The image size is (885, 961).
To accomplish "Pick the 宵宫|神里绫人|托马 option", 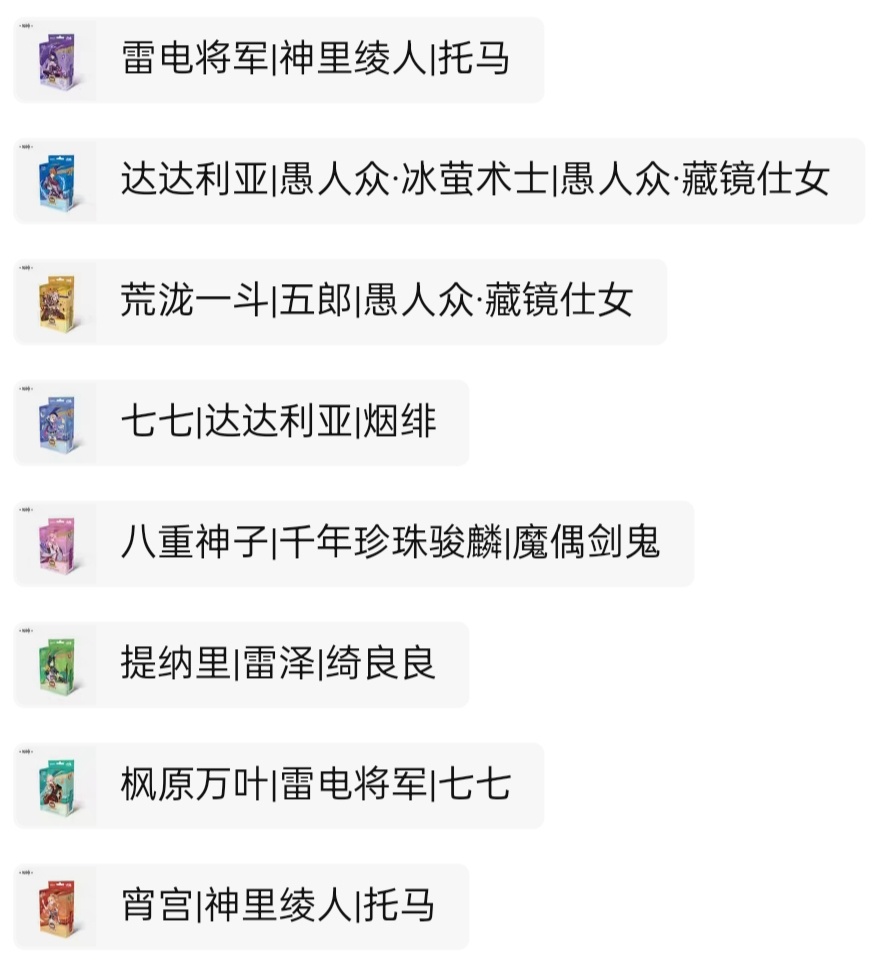I will coord(278,907).
